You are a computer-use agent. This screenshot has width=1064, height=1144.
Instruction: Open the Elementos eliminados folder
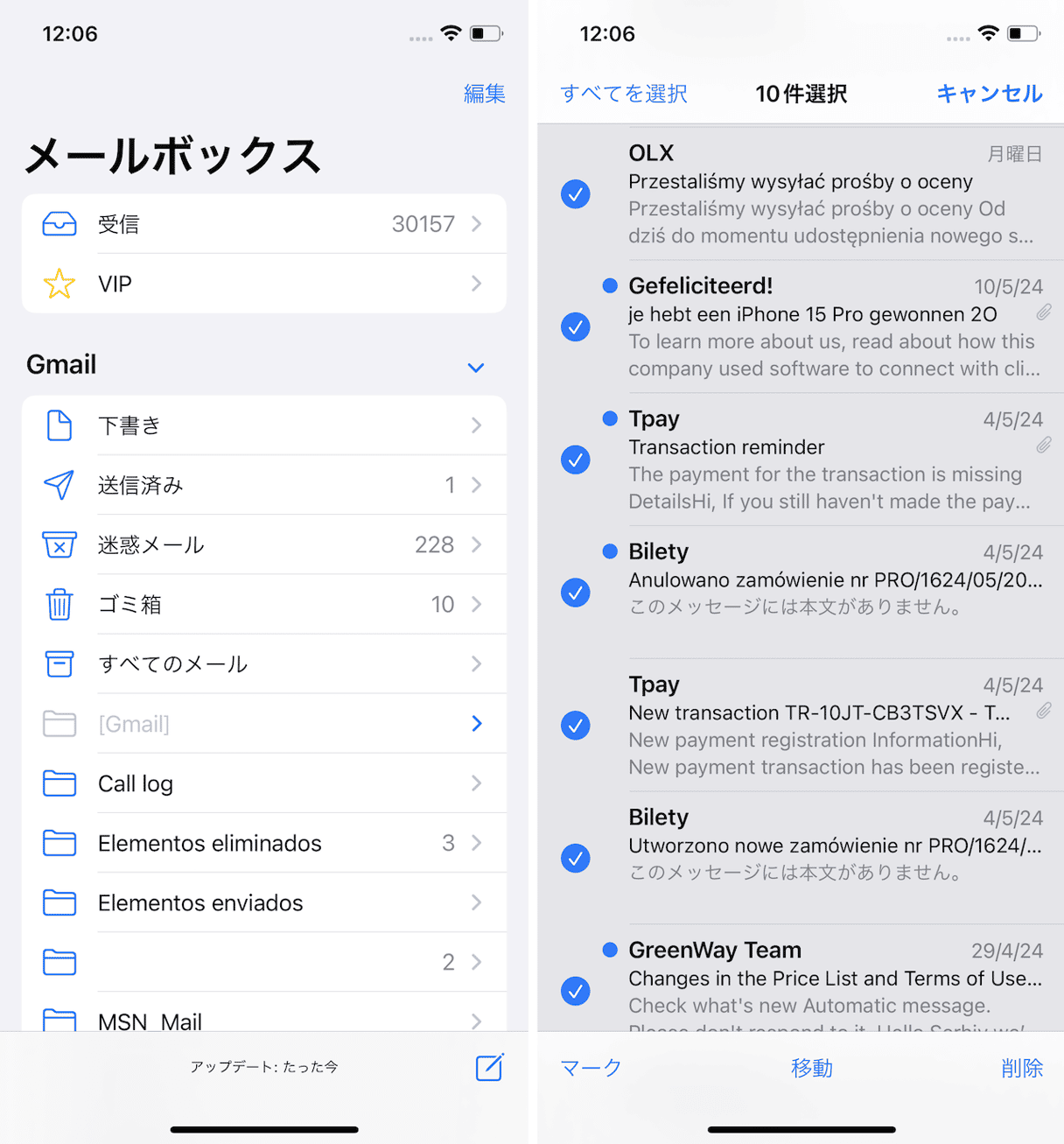pos(262,843)
